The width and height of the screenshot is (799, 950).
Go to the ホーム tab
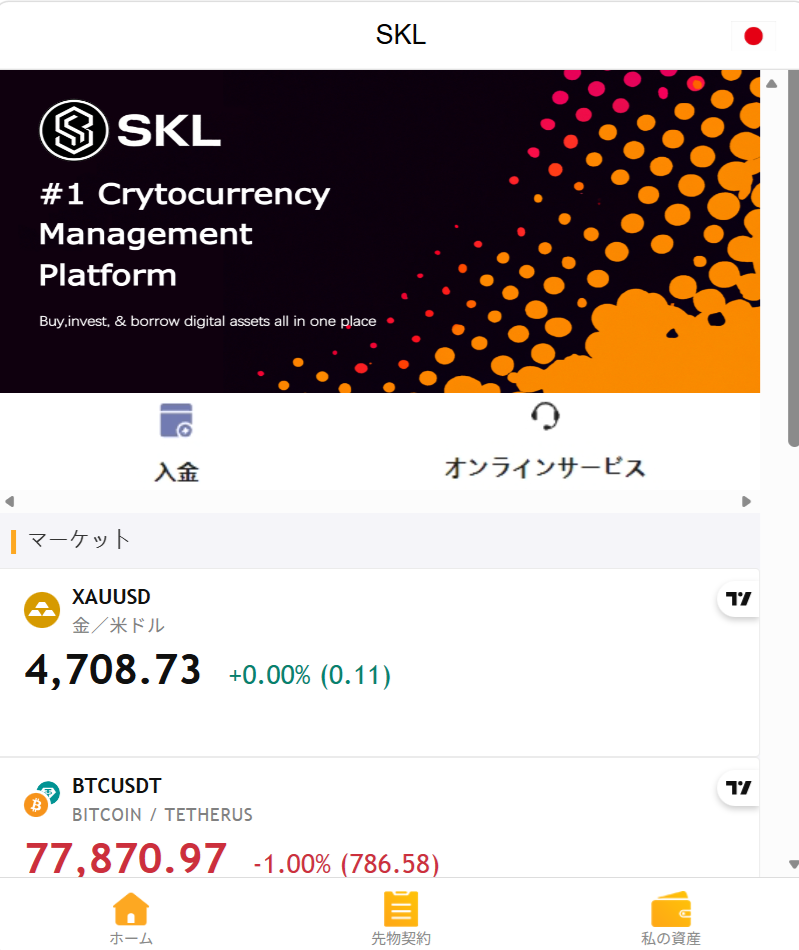click(131, 919)
